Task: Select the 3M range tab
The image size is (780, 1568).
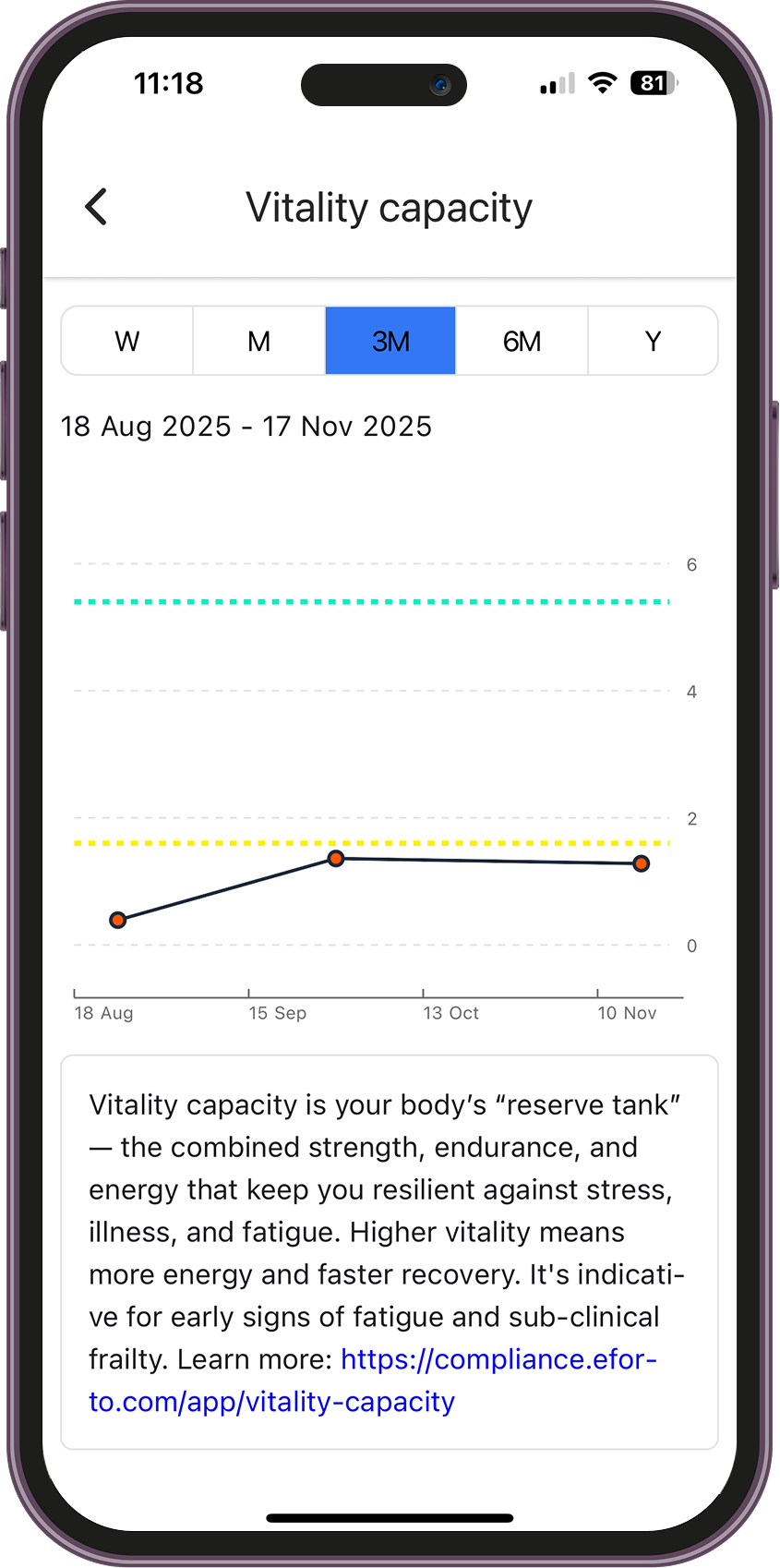Action: [x=390, y=341]
